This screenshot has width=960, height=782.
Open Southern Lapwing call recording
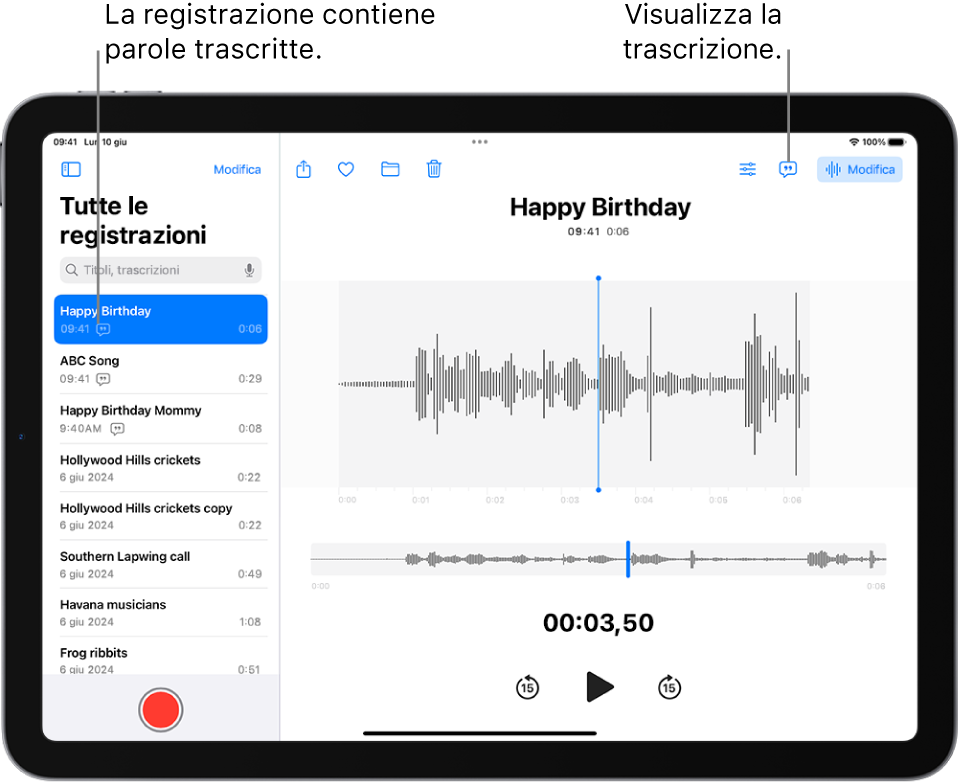point(160,564)
